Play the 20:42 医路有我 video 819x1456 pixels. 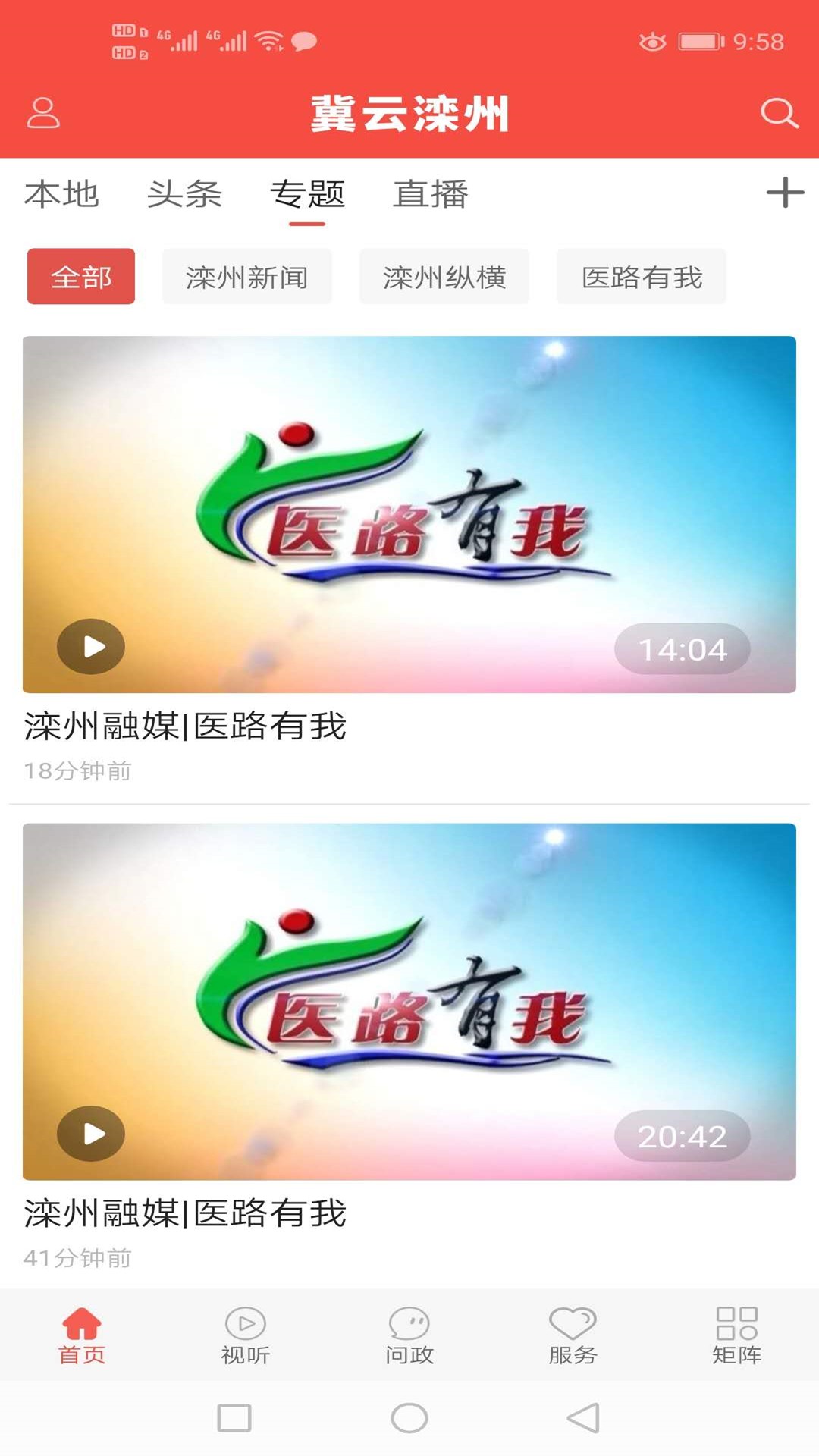91,1134
